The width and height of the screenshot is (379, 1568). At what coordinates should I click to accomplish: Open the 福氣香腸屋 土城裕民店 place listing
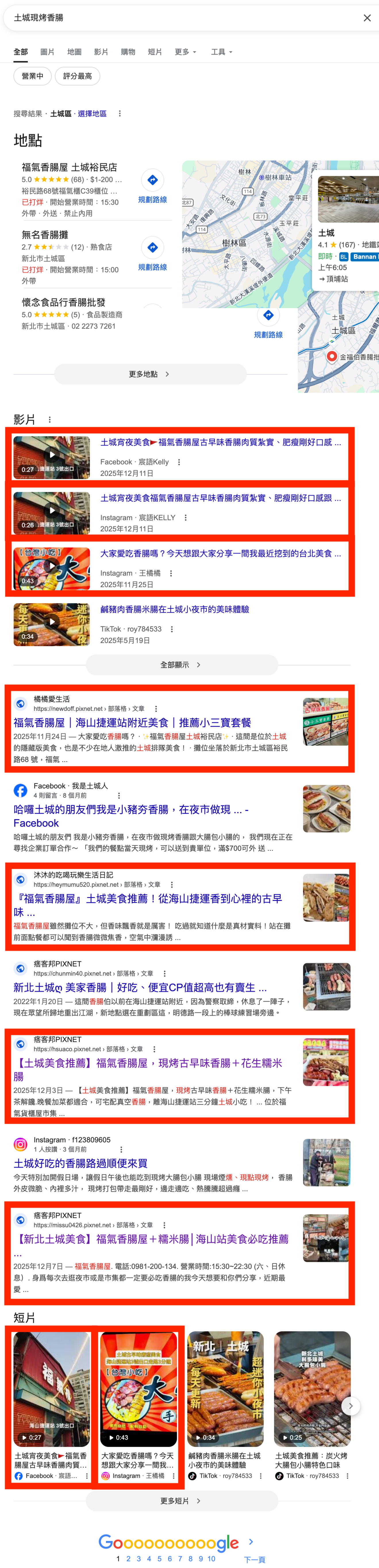69,167
